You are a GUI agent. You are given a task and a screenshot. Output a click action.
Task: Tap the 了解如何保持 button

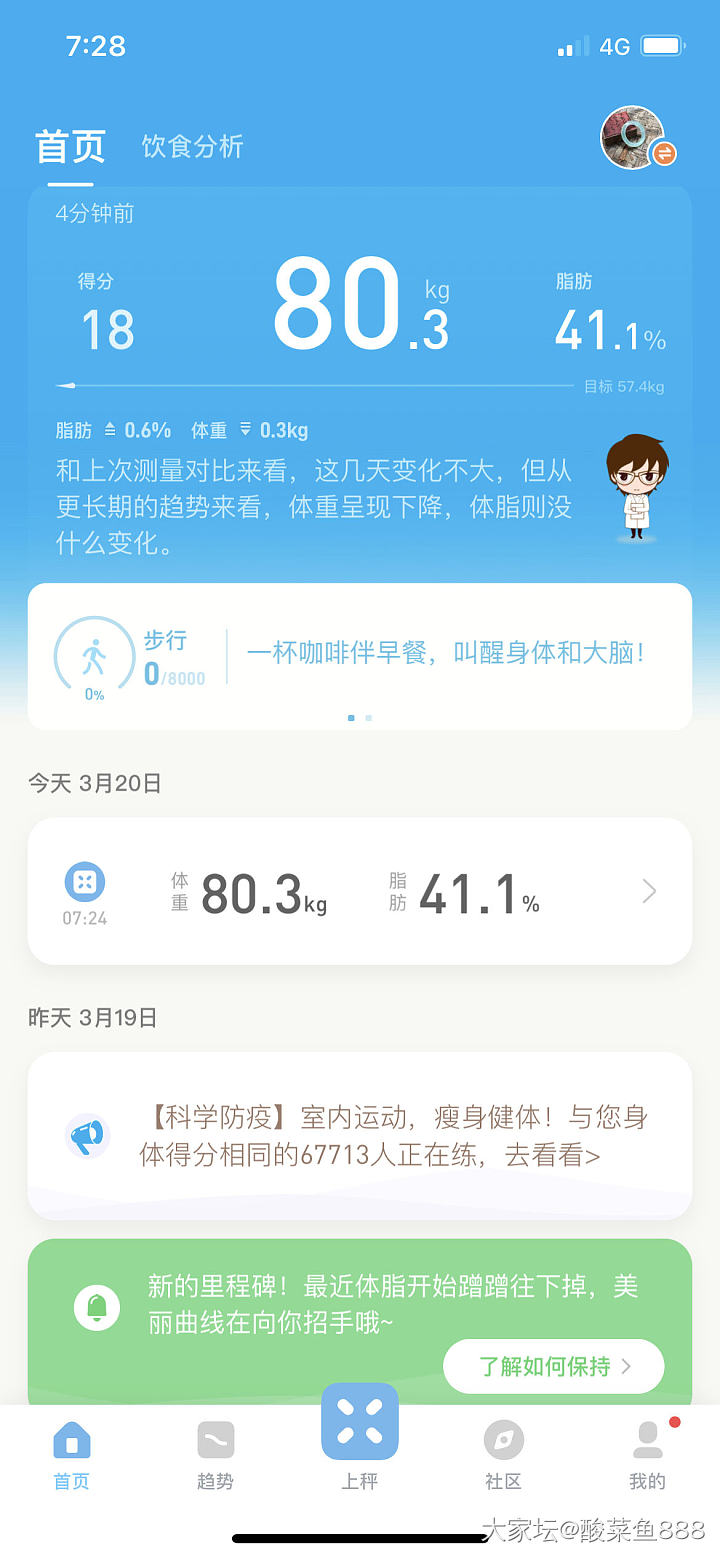553,1366
